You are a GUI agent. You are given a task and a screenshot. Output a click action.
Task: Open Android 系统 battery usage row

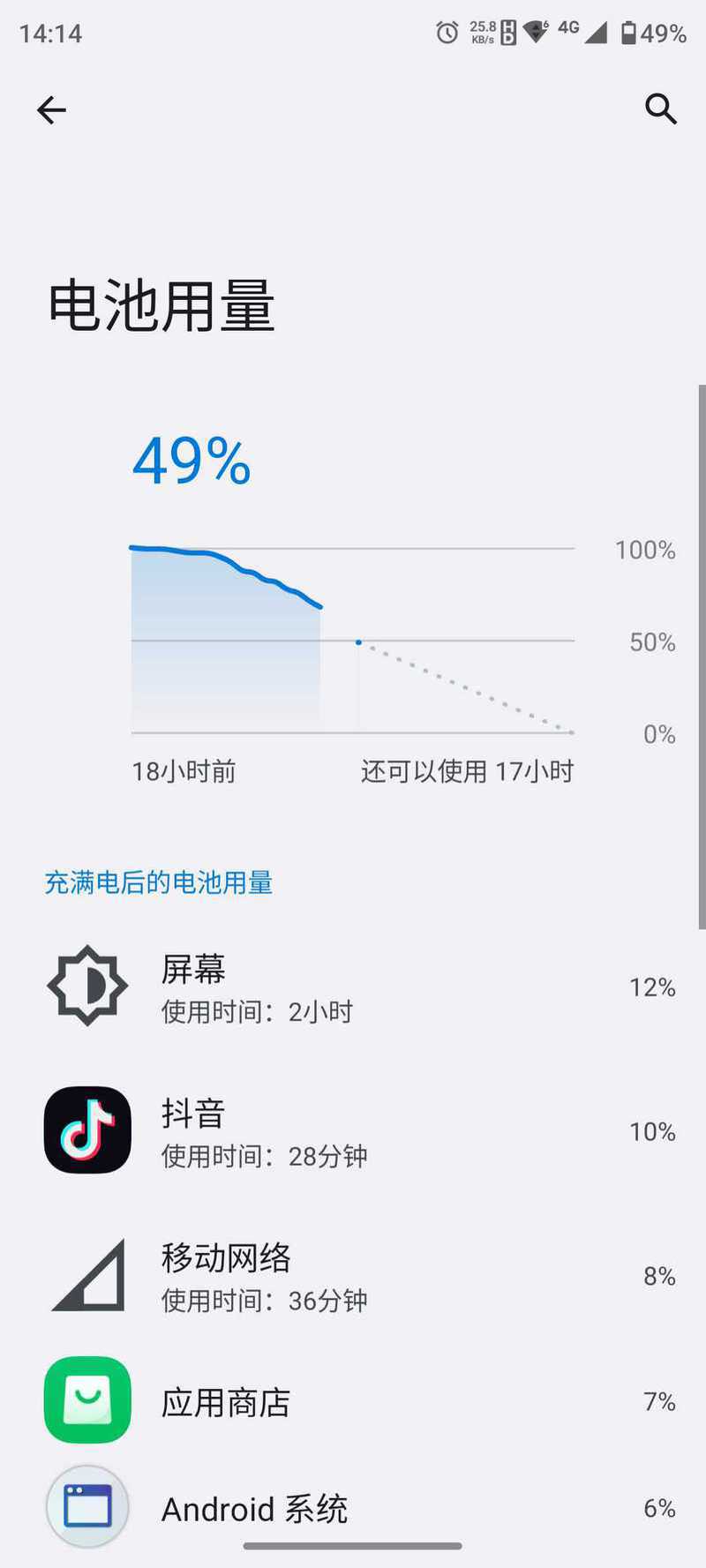pyautogui.click(x=353, y=1507)
